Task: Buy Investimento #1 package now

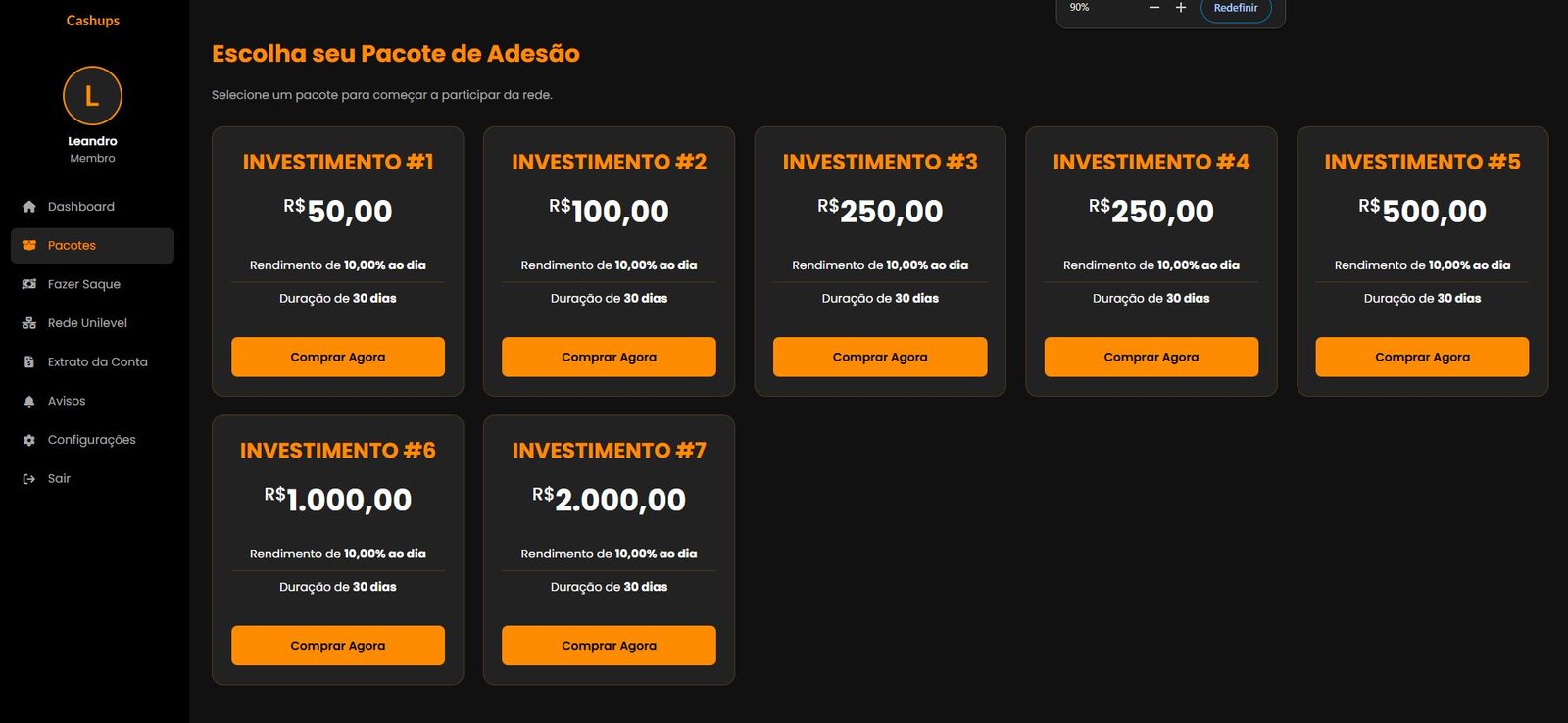Action: tap(337, 357)
